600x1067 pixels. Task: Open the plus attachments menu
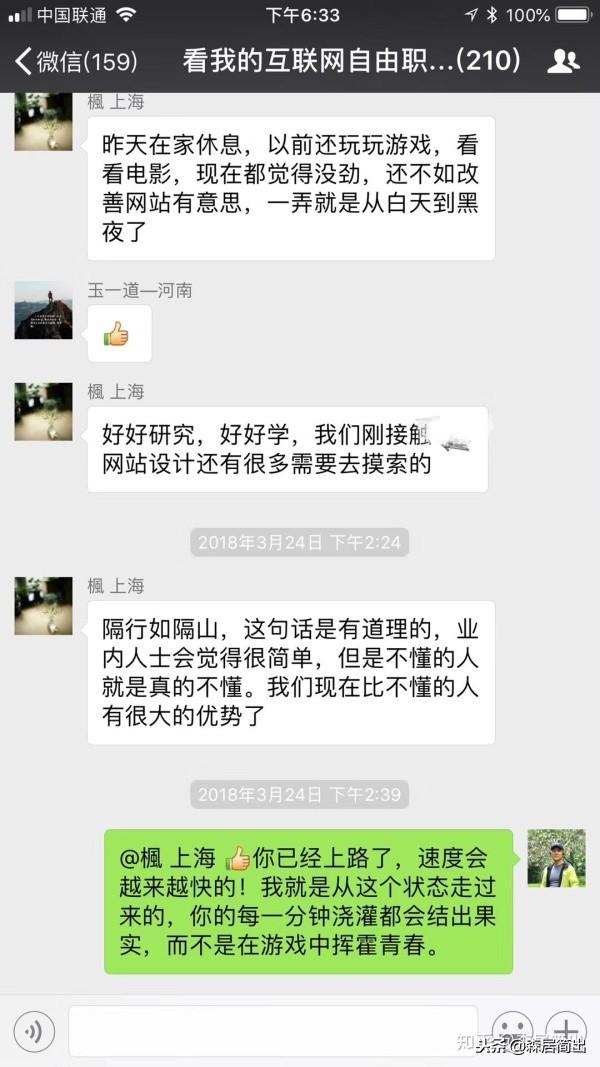pos(566,1031)
